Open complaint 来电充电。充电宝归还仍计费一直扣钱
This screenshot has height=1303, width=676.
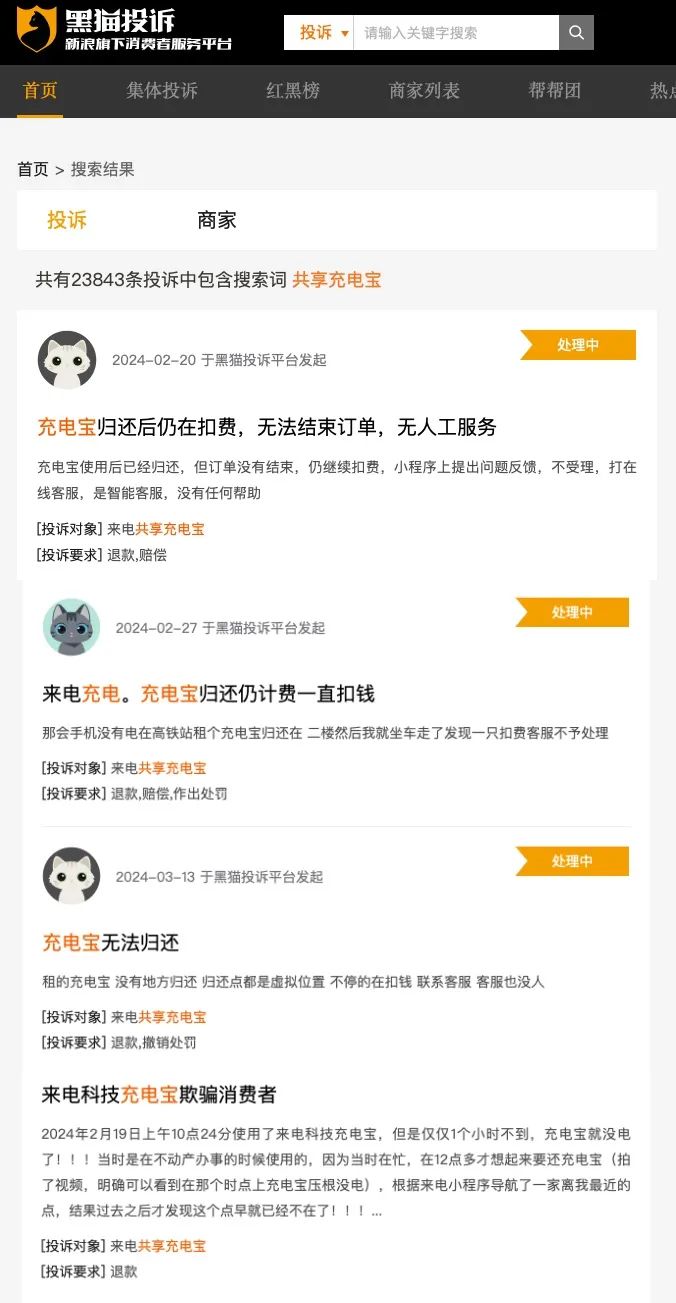(208, 694)
